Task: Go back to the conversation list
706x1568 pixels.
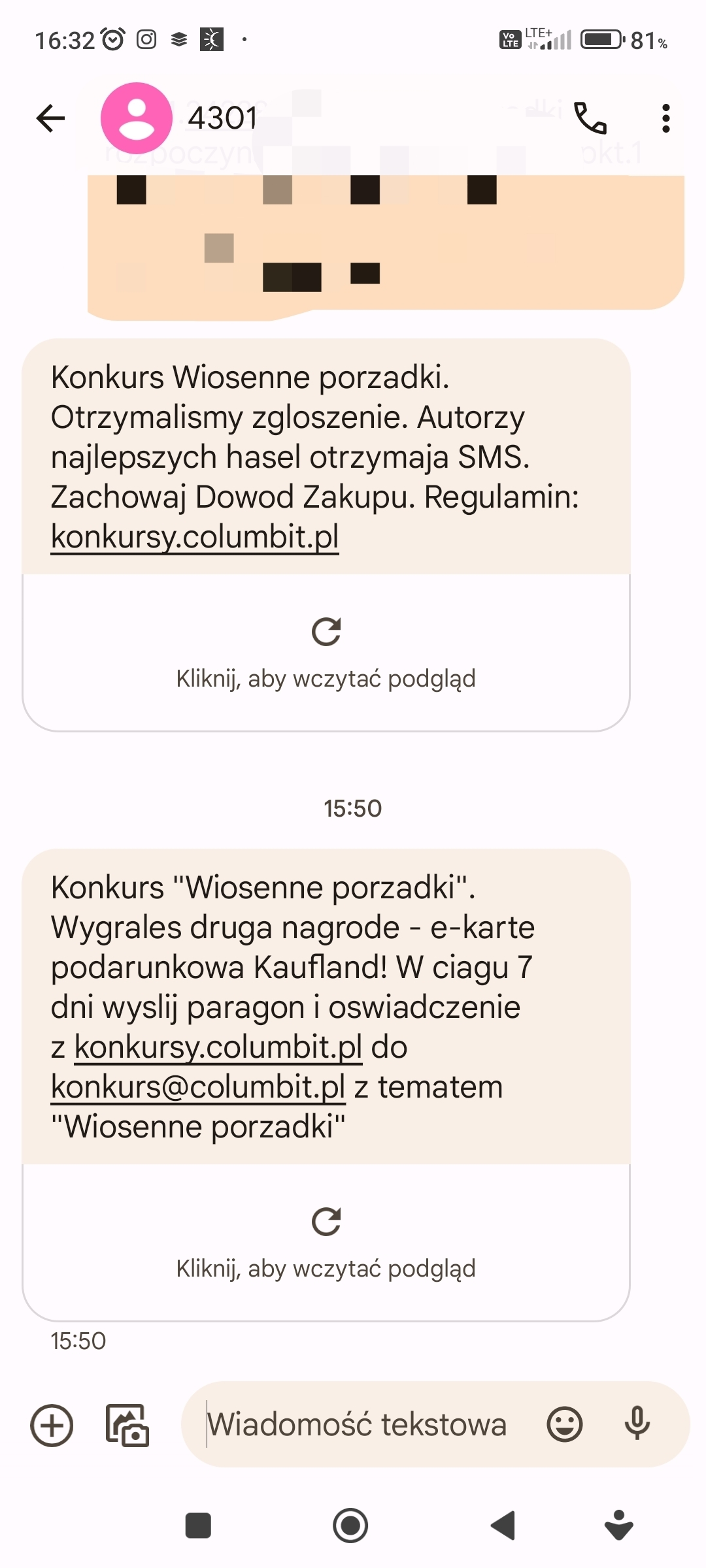Action: point(50,118)
